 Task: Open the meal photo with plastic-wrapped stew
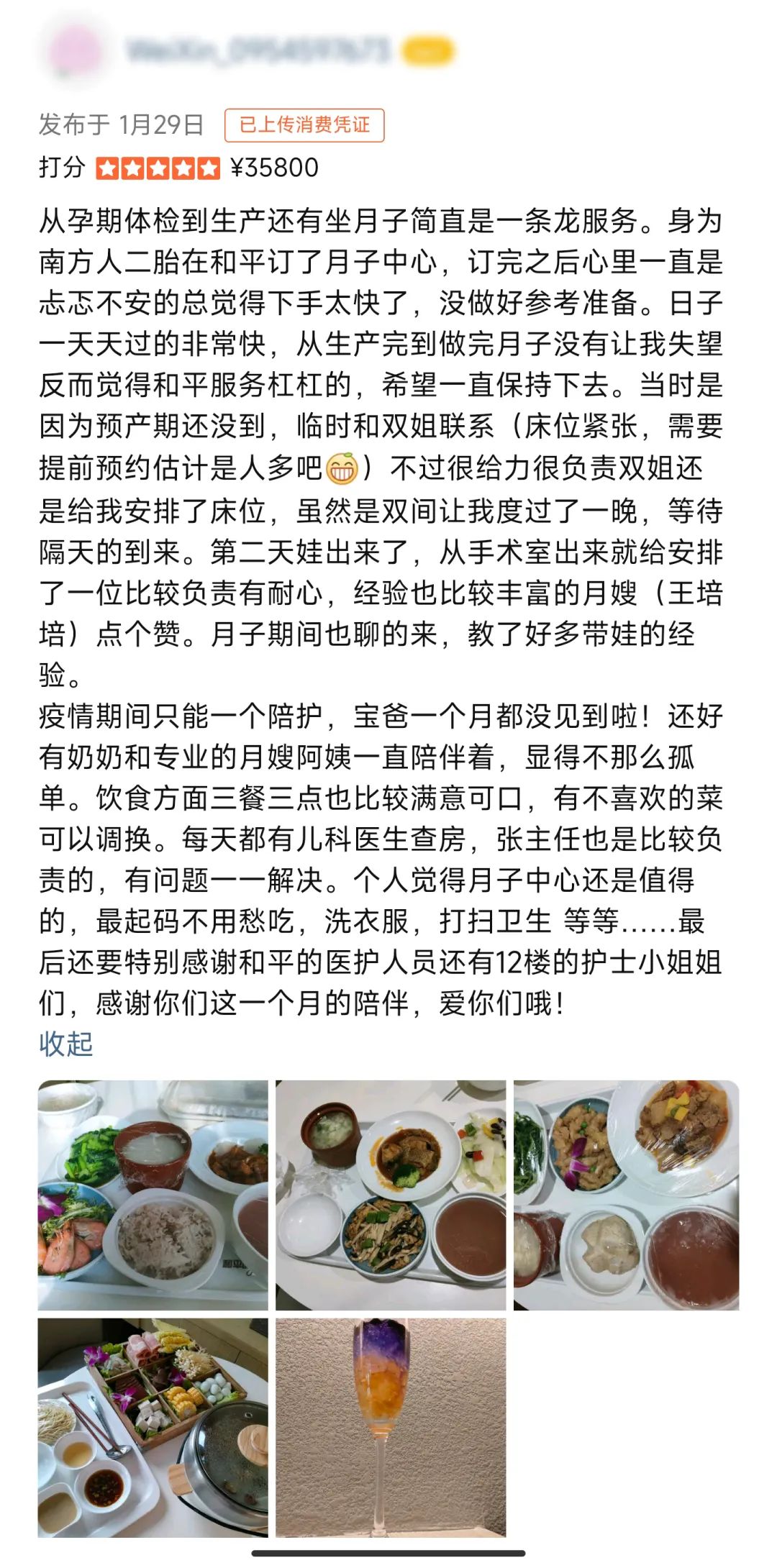[x=626, y=1195]
